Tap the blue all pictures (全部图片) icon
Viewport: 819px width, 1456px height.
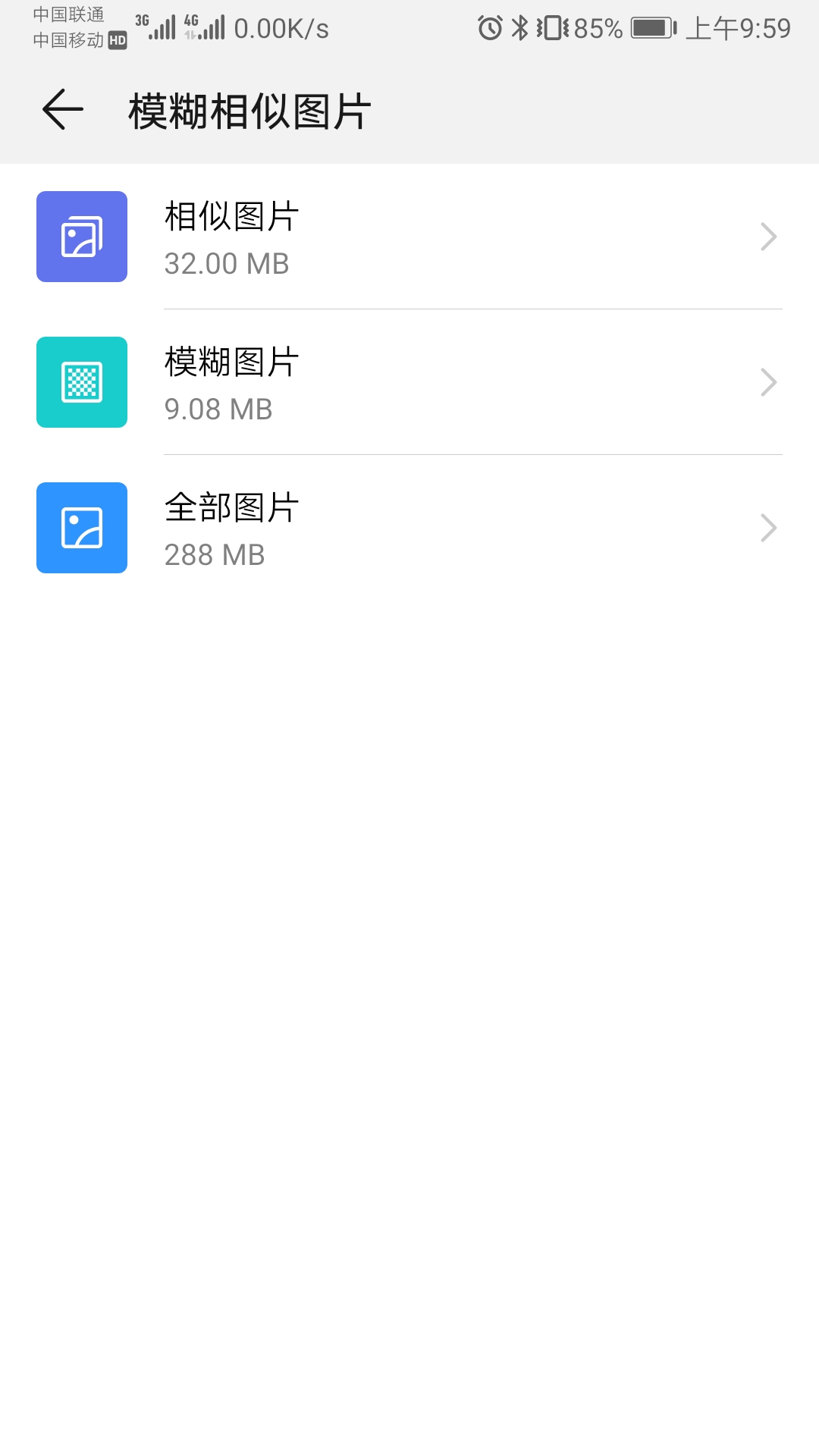(x=81, y=527)
